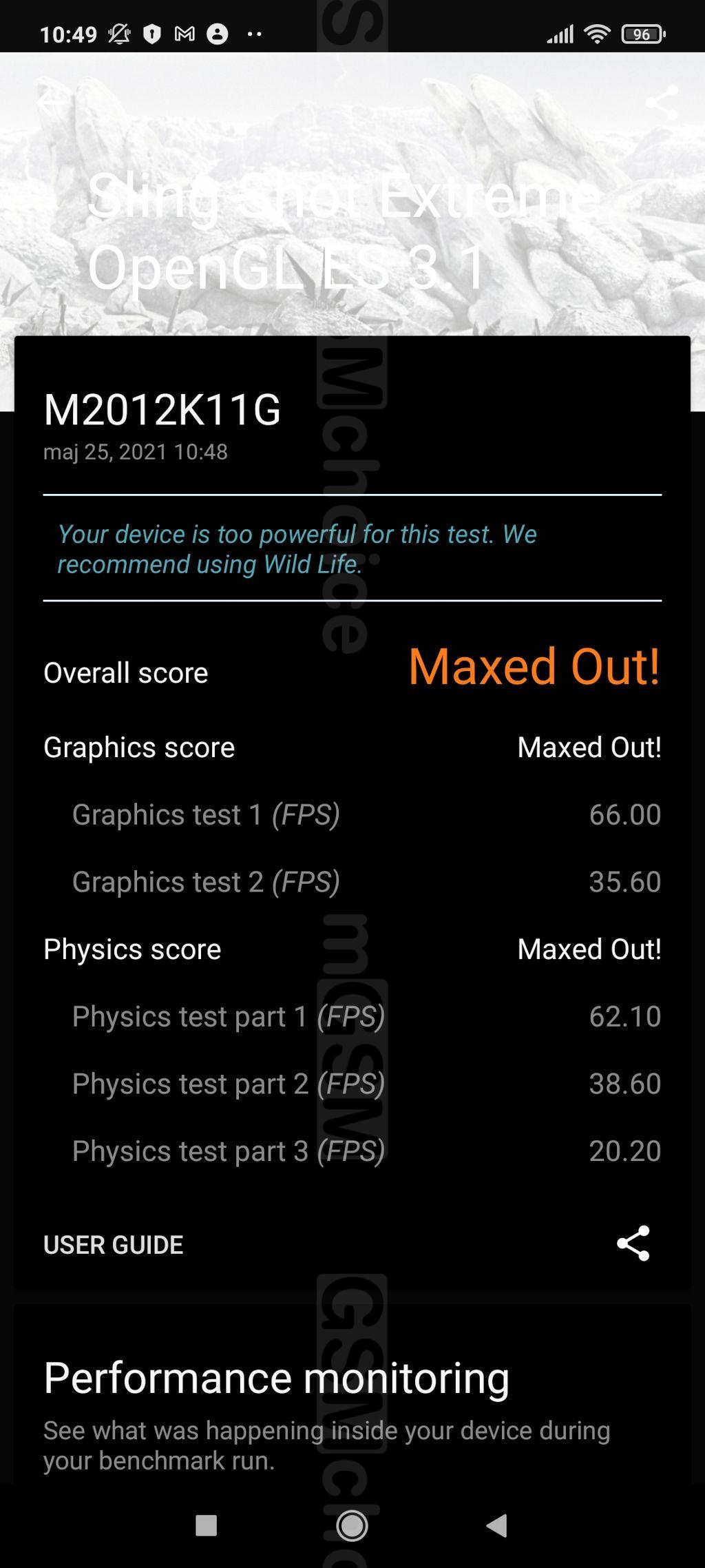Tap the share icon next to USER GUIDE

coord(633,1243)
